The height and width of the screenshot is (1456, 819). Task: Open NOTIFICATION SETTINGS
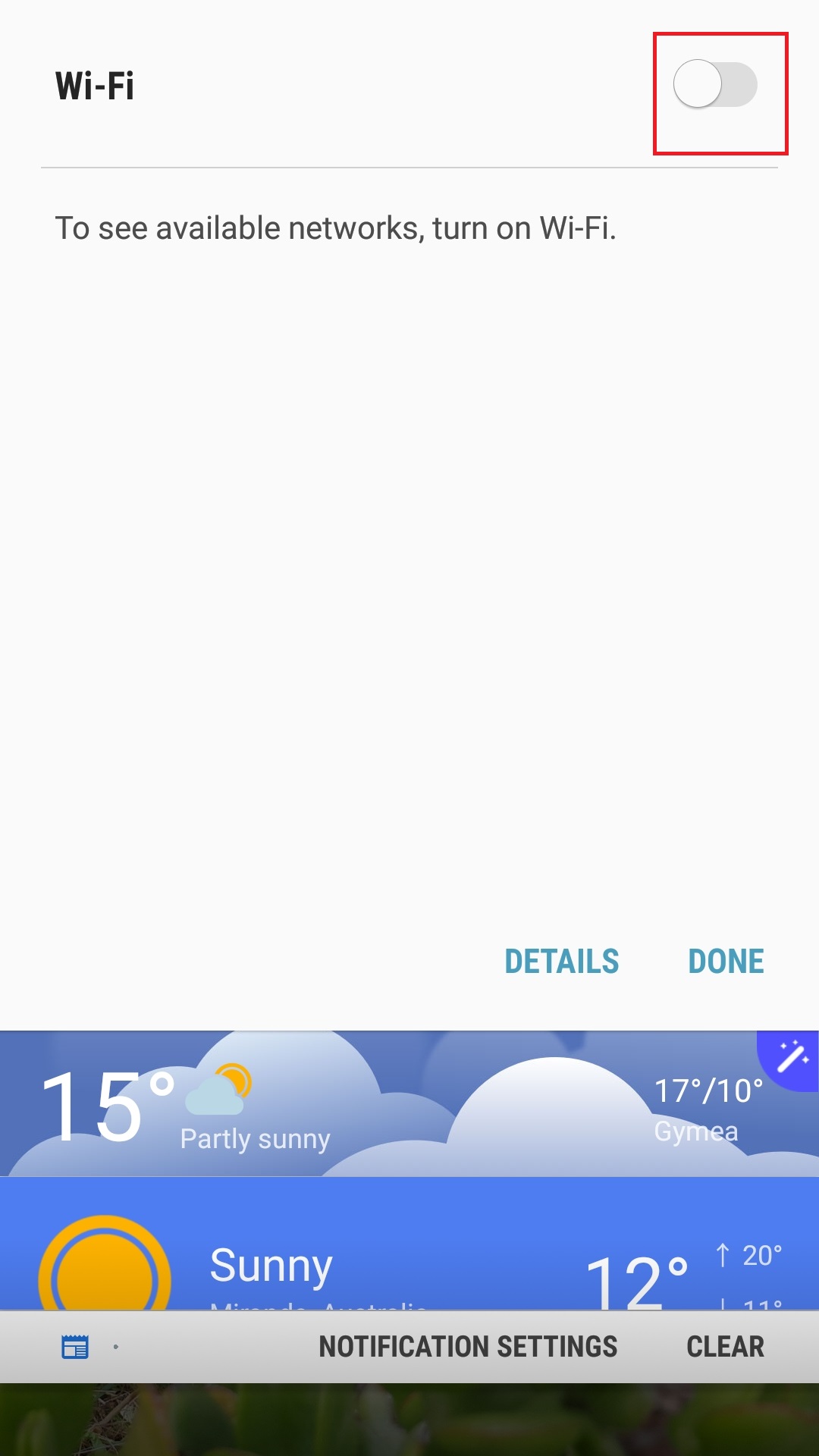pos(468,1347)
